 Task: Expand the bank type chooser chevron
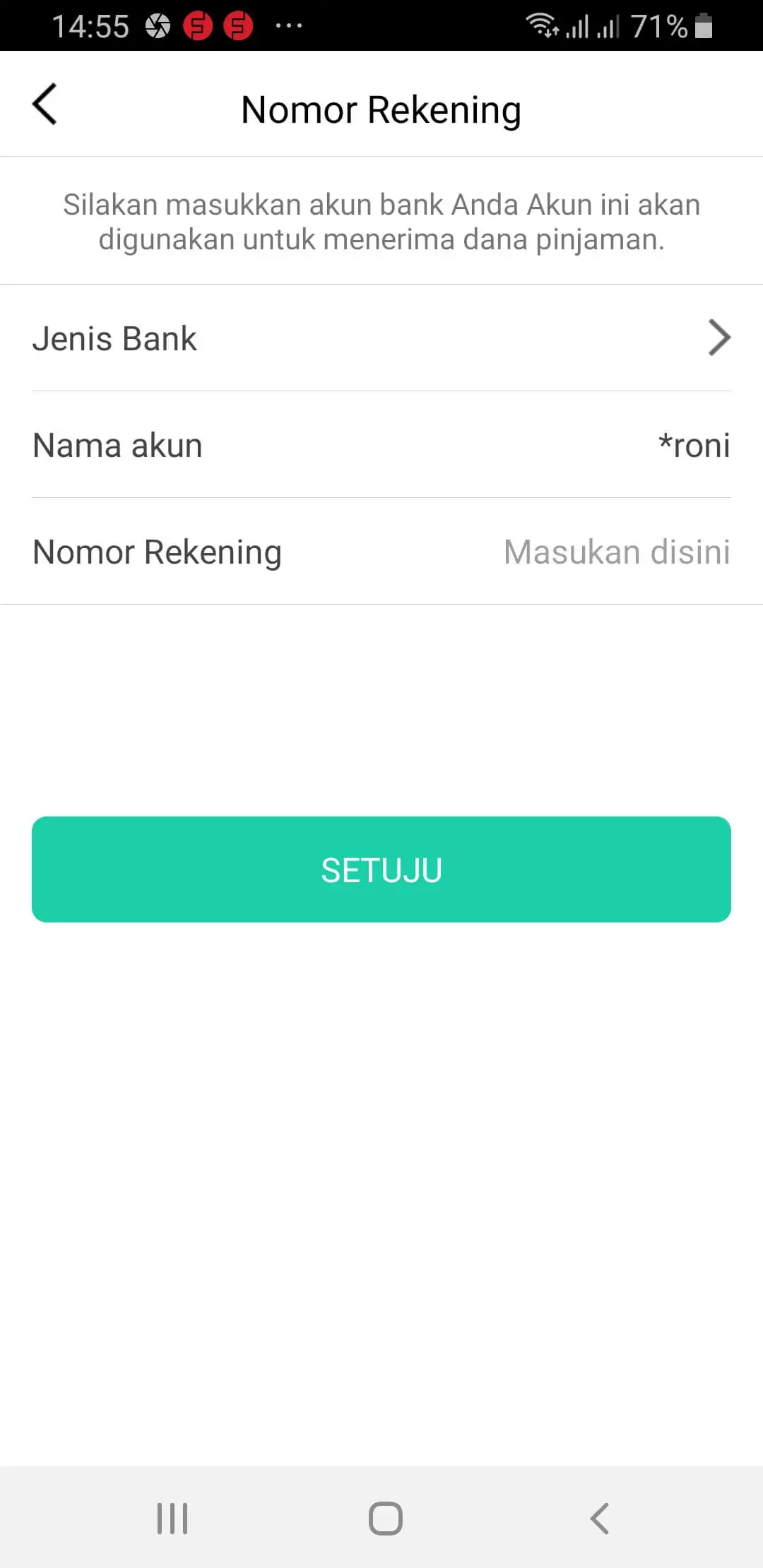[719, 338]
